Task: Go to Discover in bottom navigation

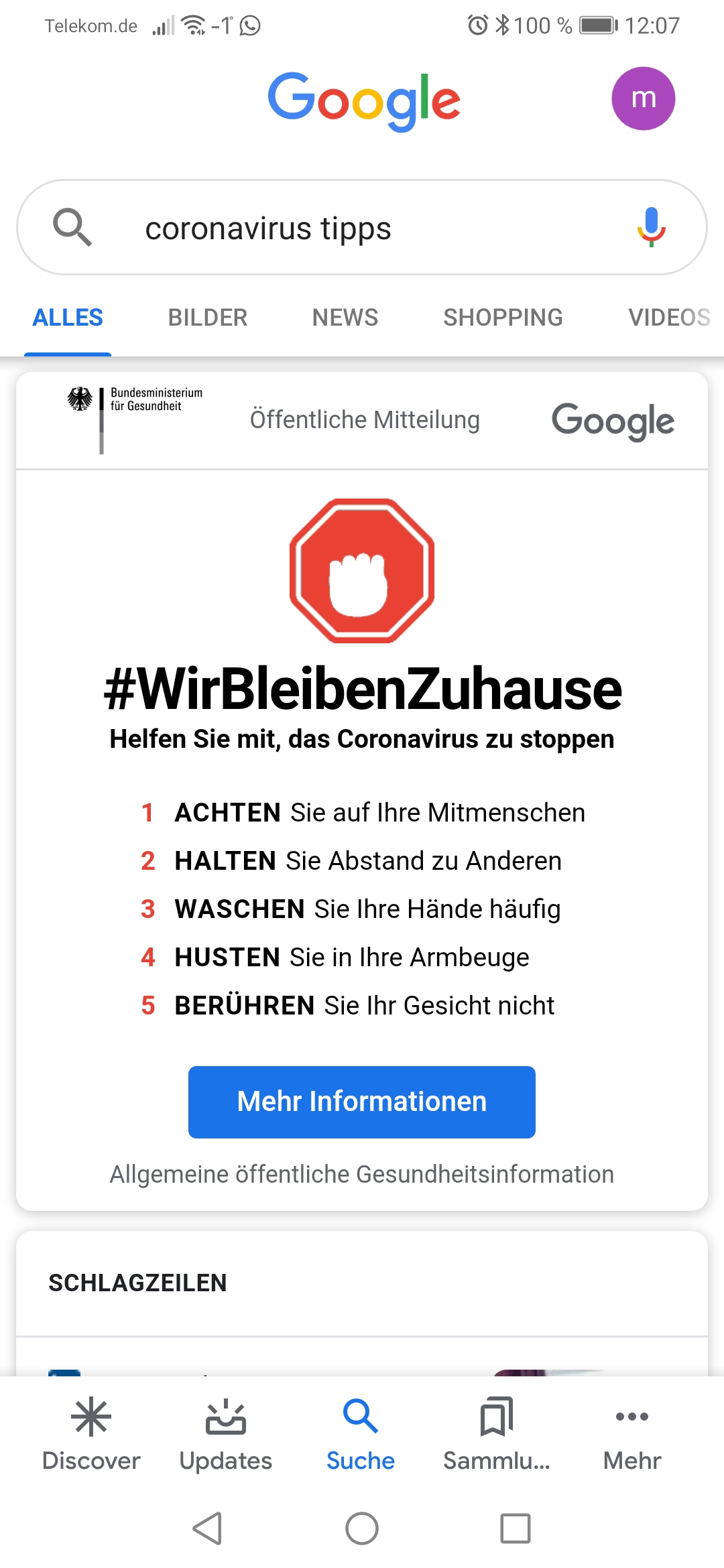Action: [x=91, y=1434]
